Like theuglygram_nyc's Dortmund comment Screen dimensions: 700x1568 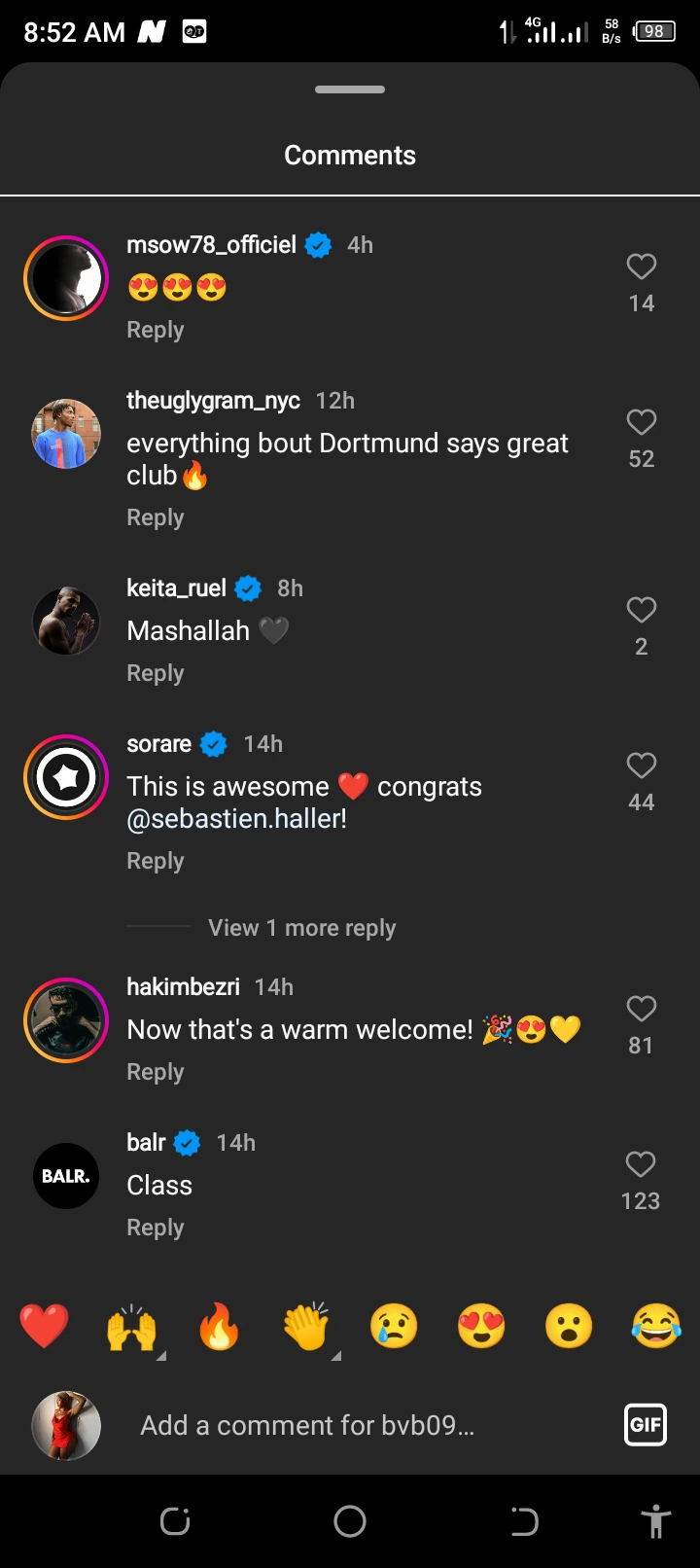point(641,422)
